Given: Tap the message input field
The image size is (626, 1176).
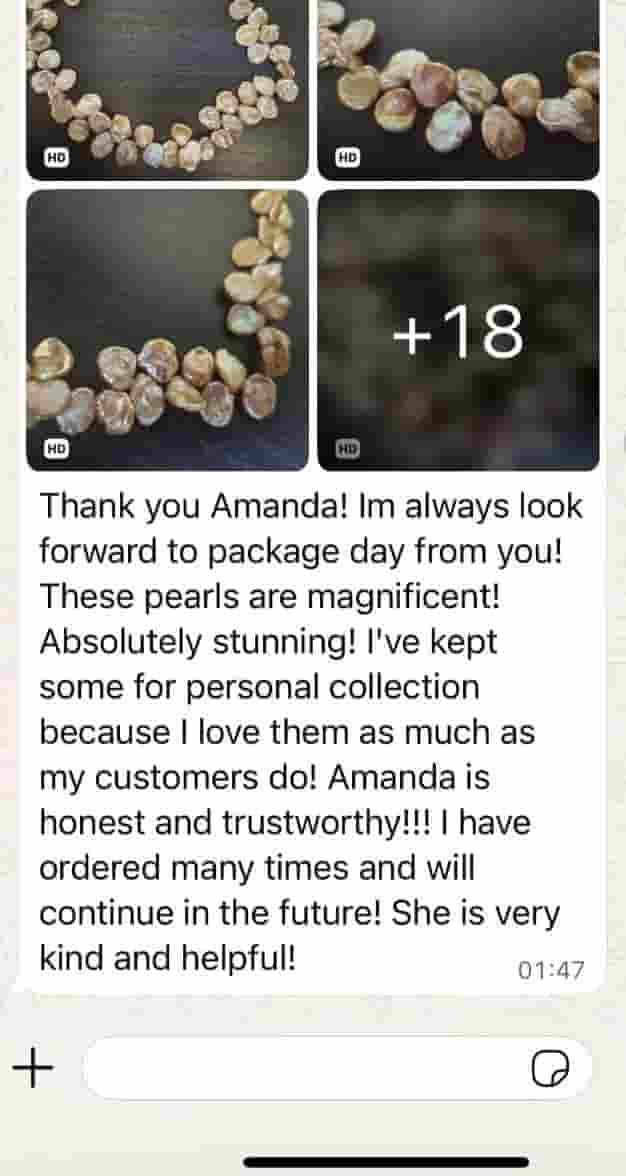Looking at the screenshot, I should coord(300,1068).
